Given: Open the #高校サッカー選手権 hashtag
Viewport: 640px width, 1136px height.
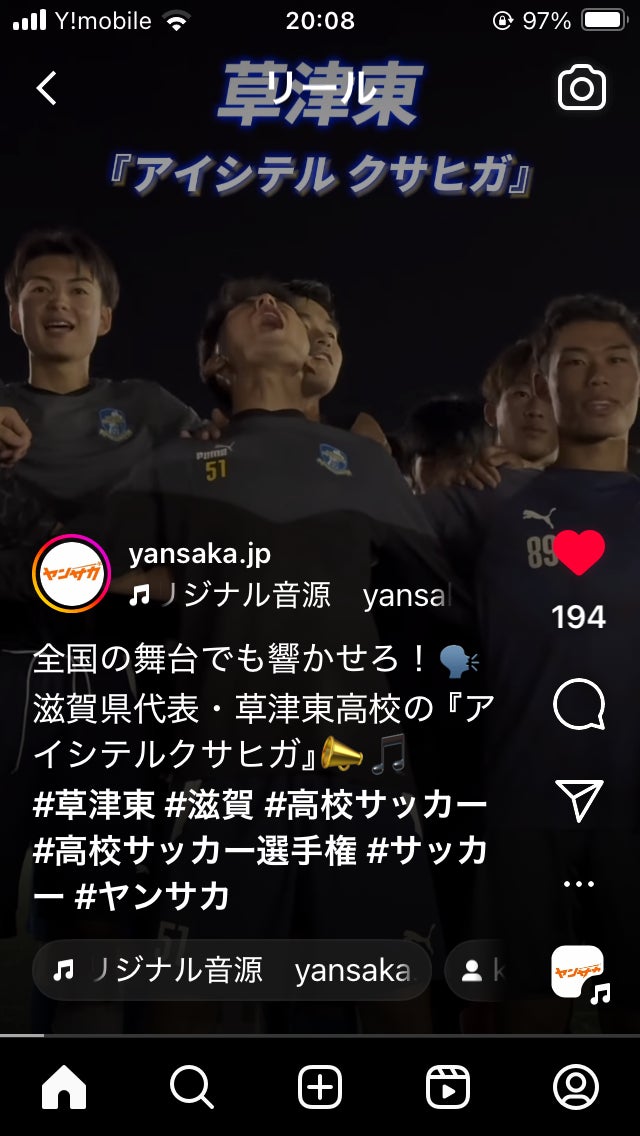Looking at the screenshot, I should click(195, 850).
